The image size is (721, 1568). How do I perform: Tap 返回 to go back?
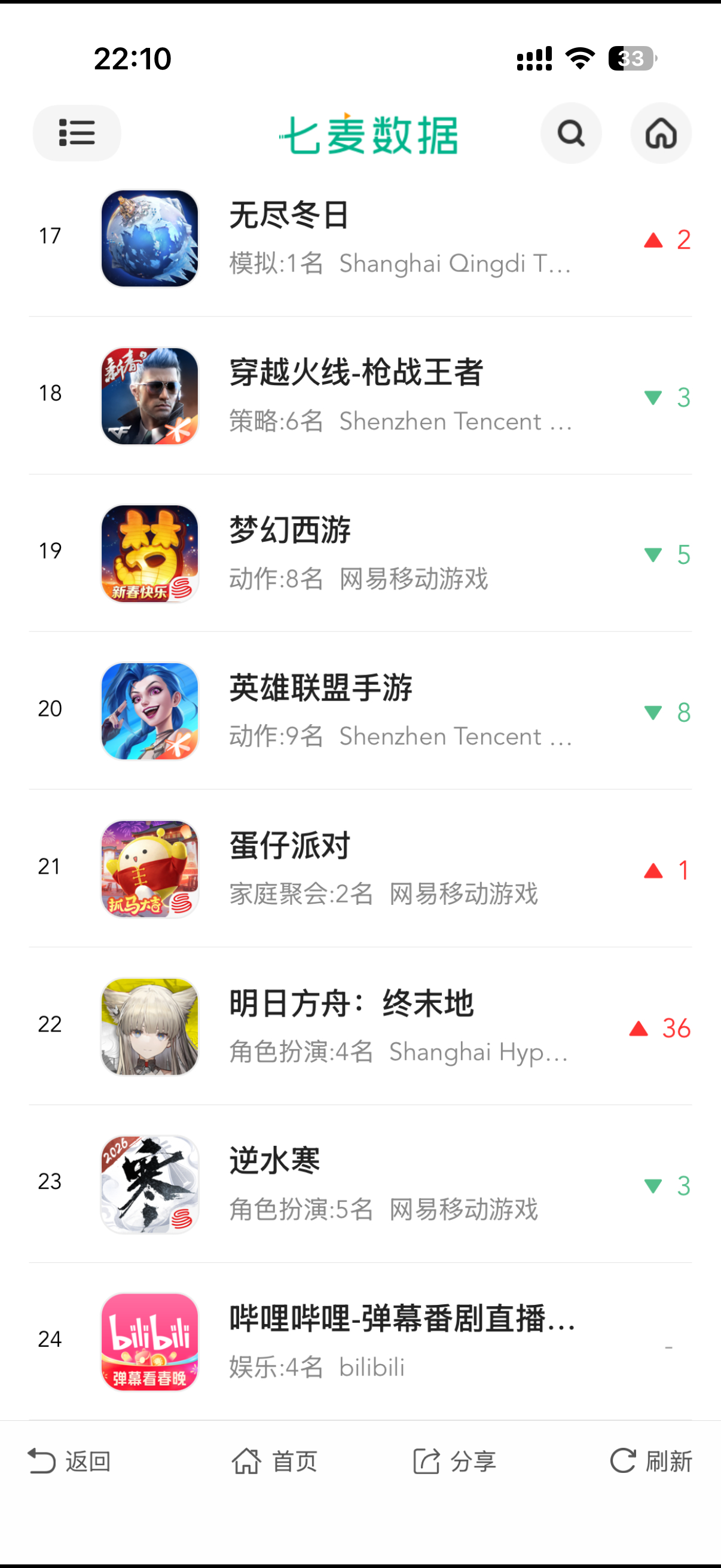pyautogui.click(x=69, y=1461)
